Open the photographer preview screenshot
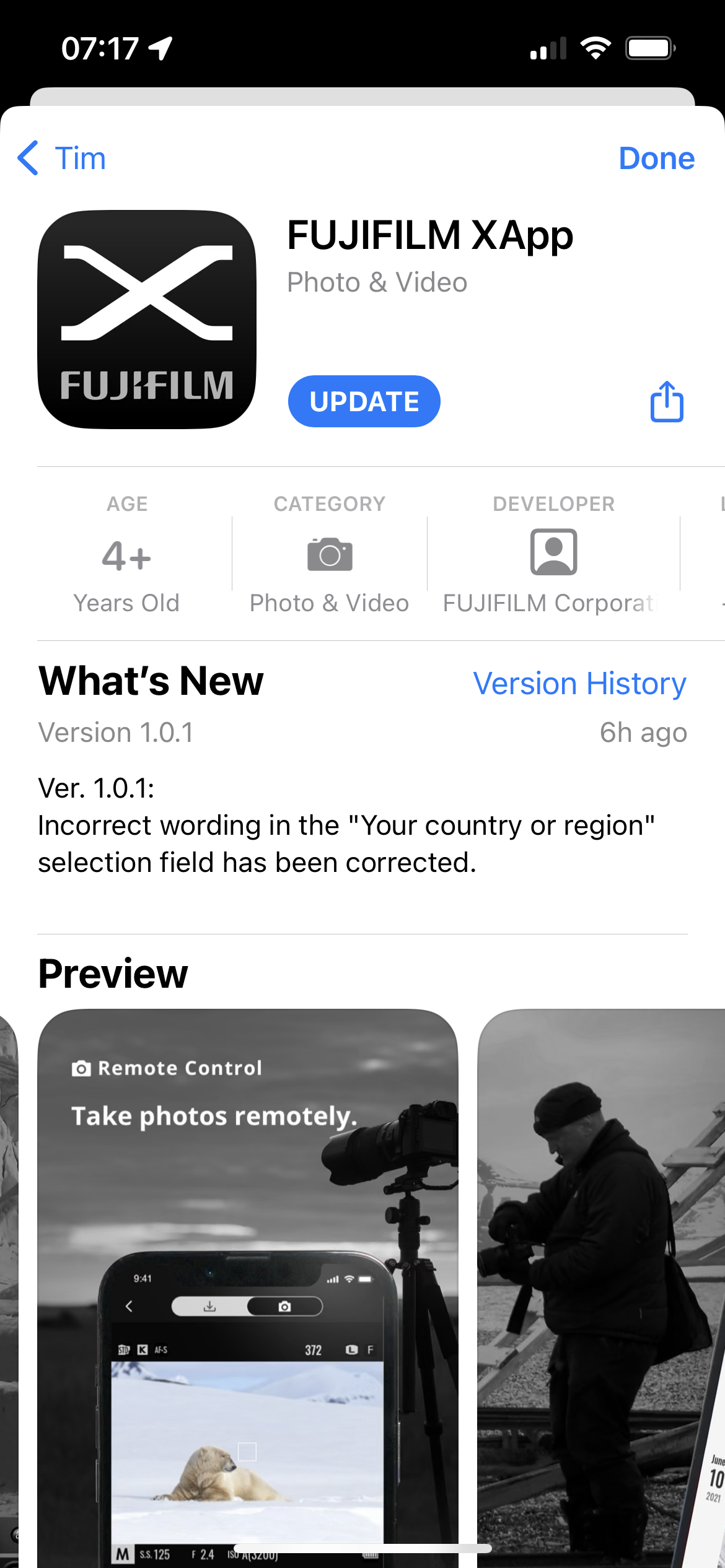This screenshot has height=1568, width=725. (601, 1282)
